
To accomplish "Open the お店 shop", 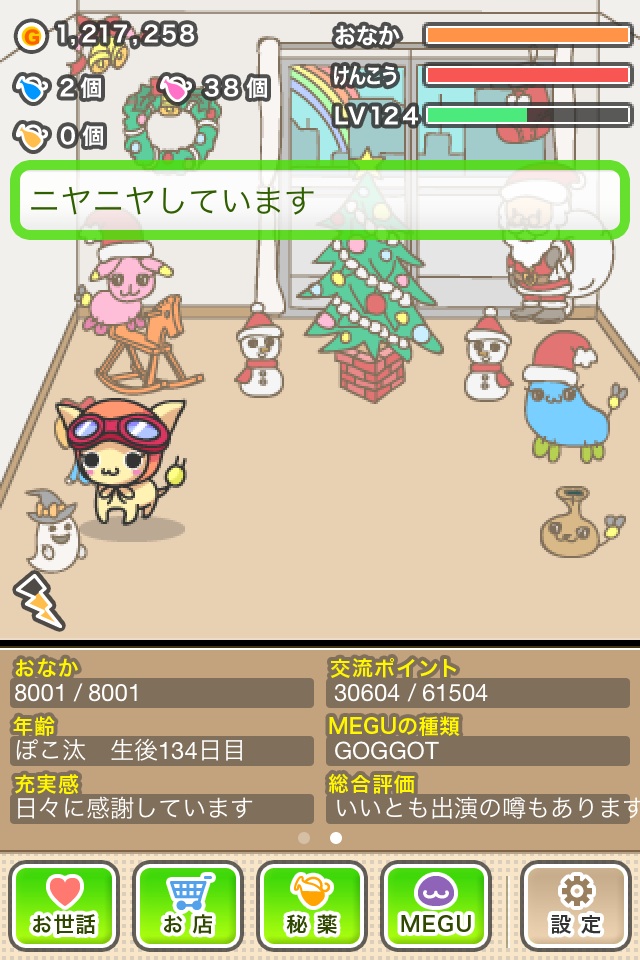I will pyautogui.click(x=188, y=906).
